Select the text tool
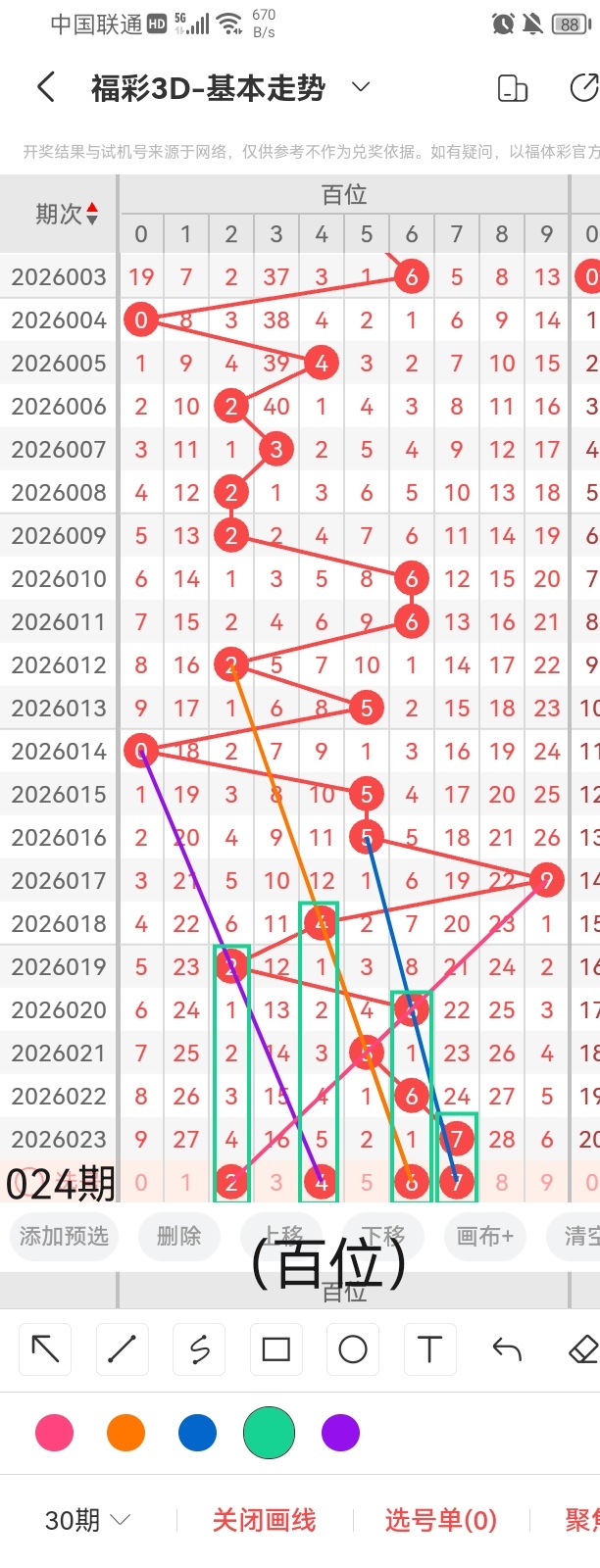The image size is (600, 1568). click(429, 1349)
